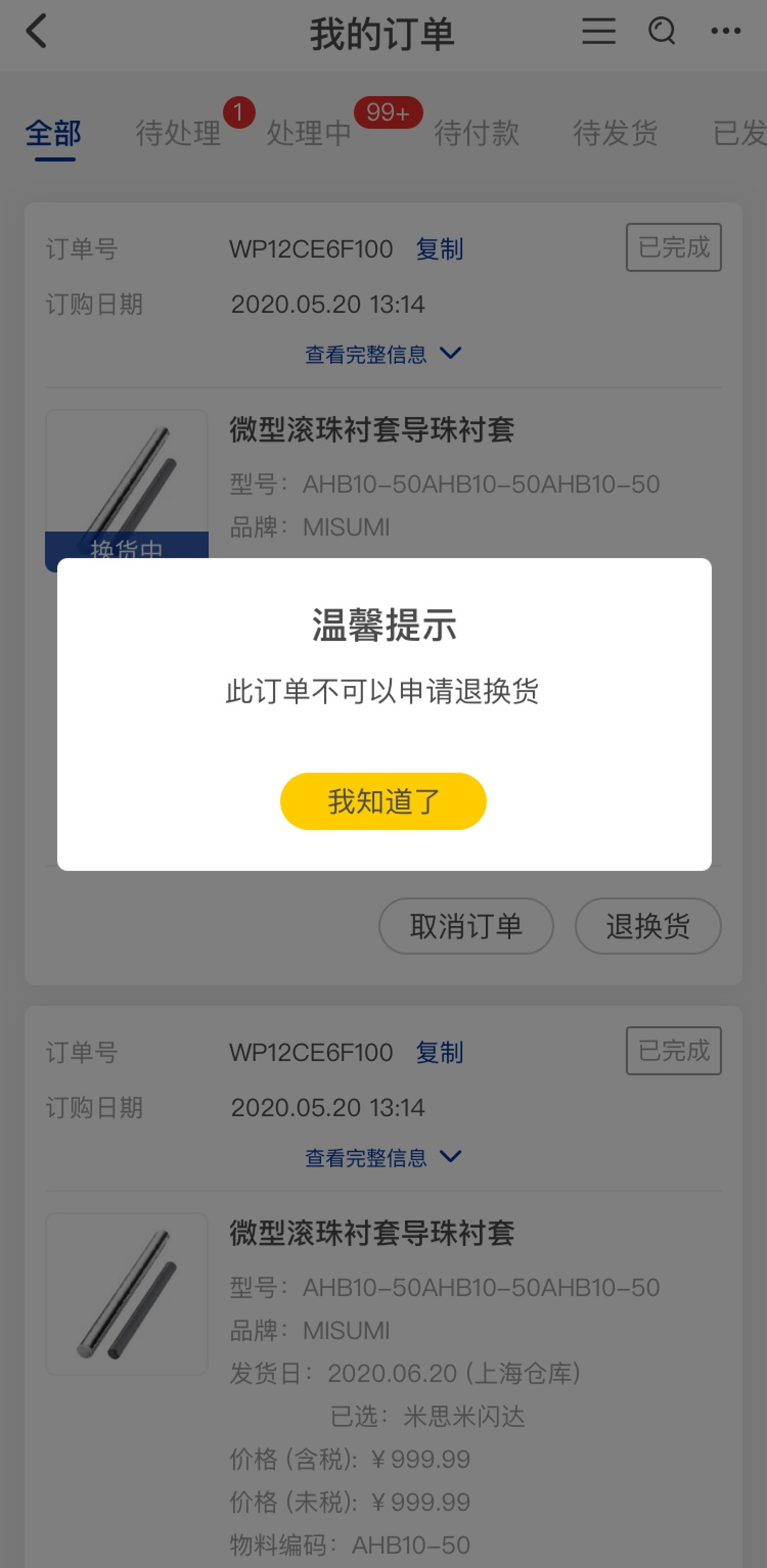Copy the first order number

439,249
